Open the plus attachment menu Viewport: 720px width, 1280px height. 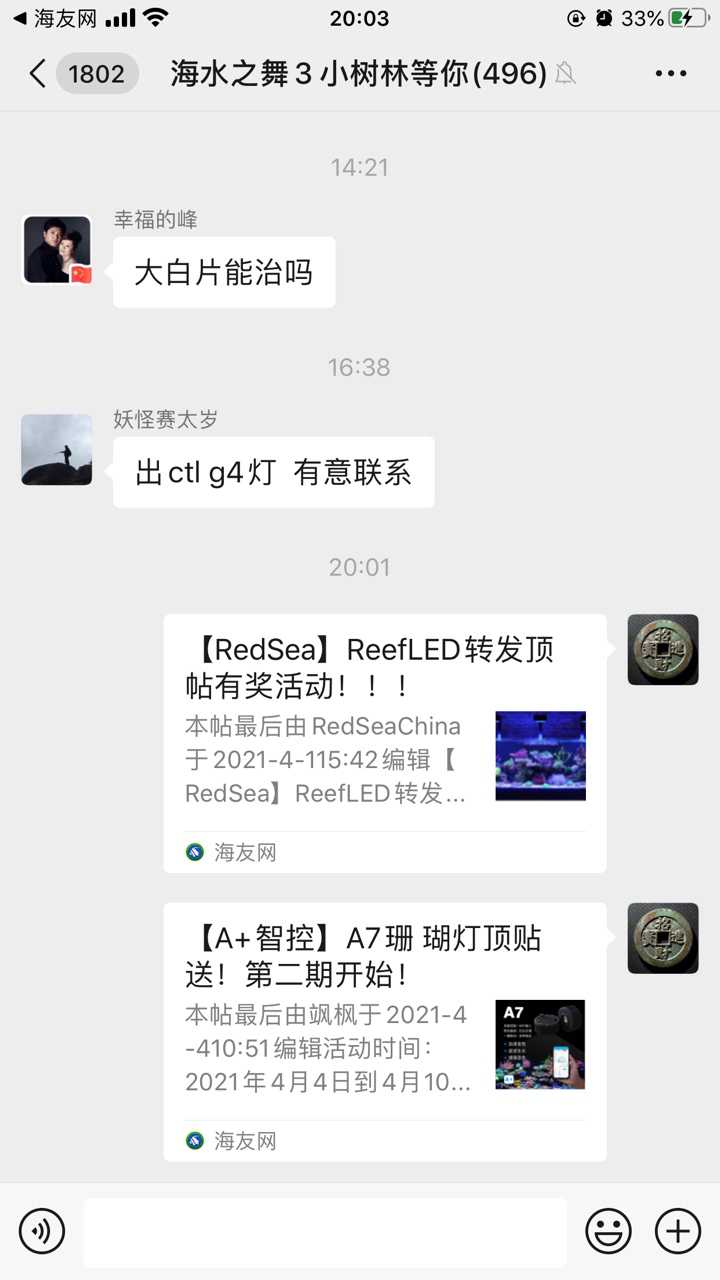(x=677, y=1230)
